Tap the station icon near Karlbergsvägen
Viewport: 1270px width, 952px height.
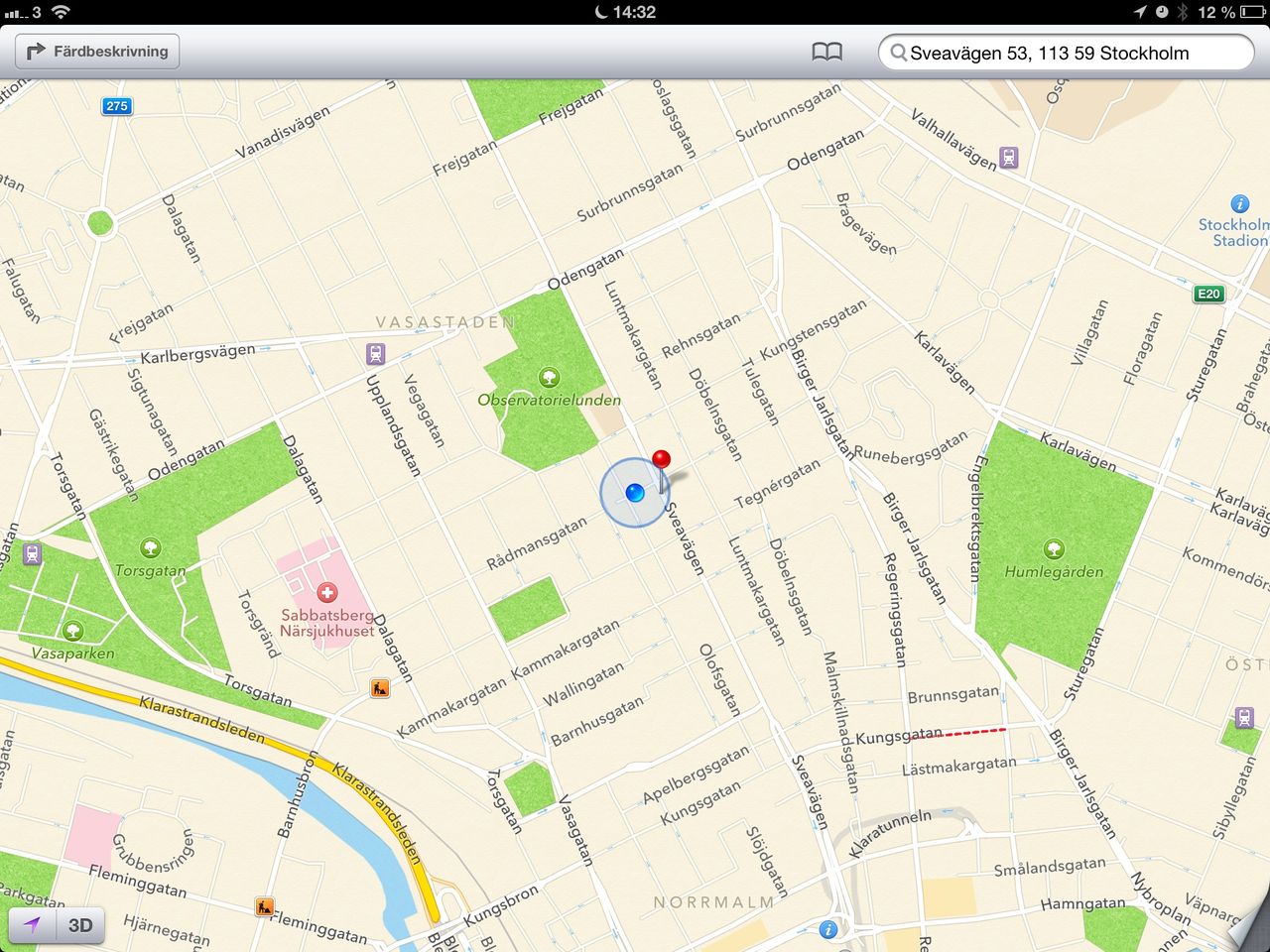click(x=375, y=354)
